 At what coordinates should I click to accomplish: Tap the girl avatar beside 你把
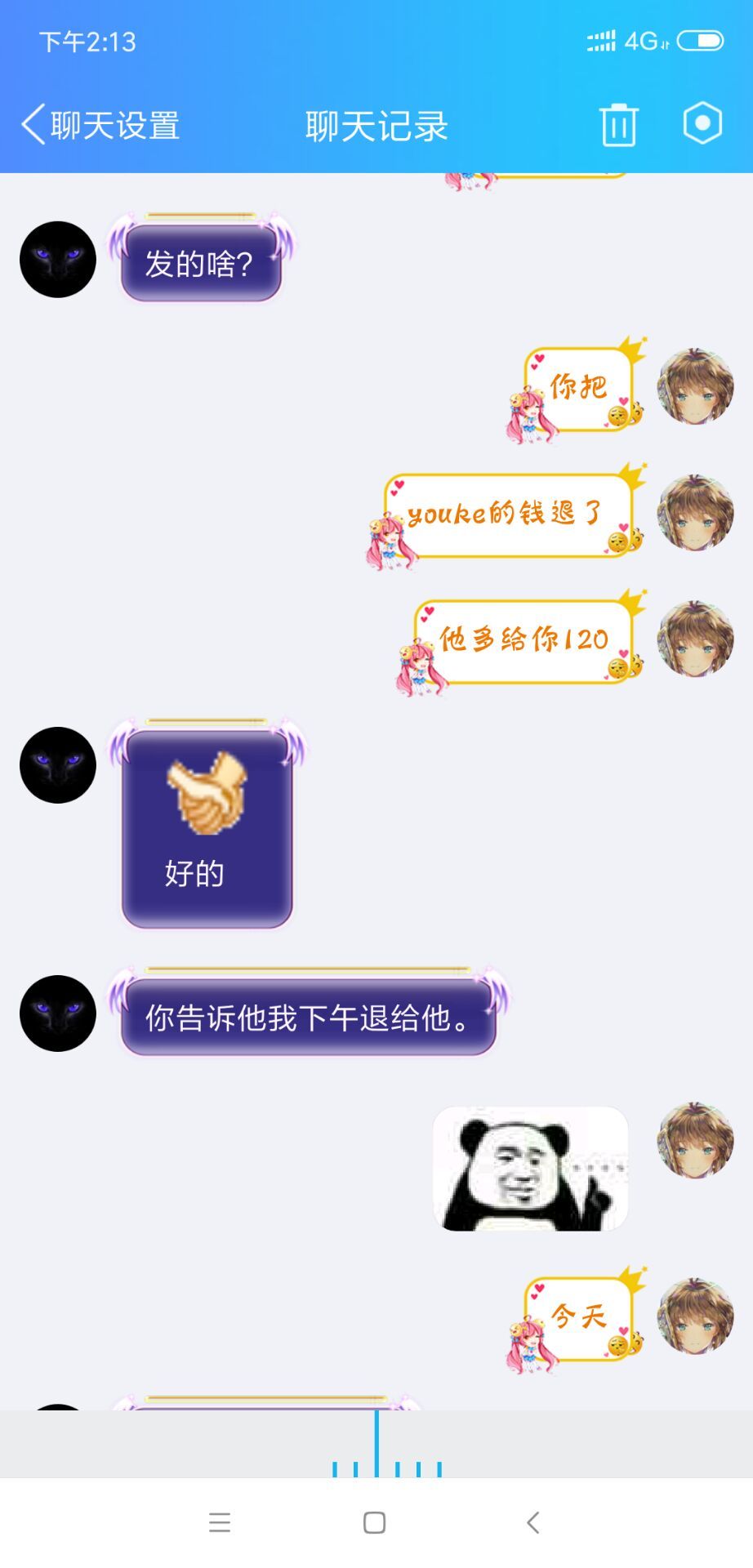pyautogui.click(x=695, y=386)
